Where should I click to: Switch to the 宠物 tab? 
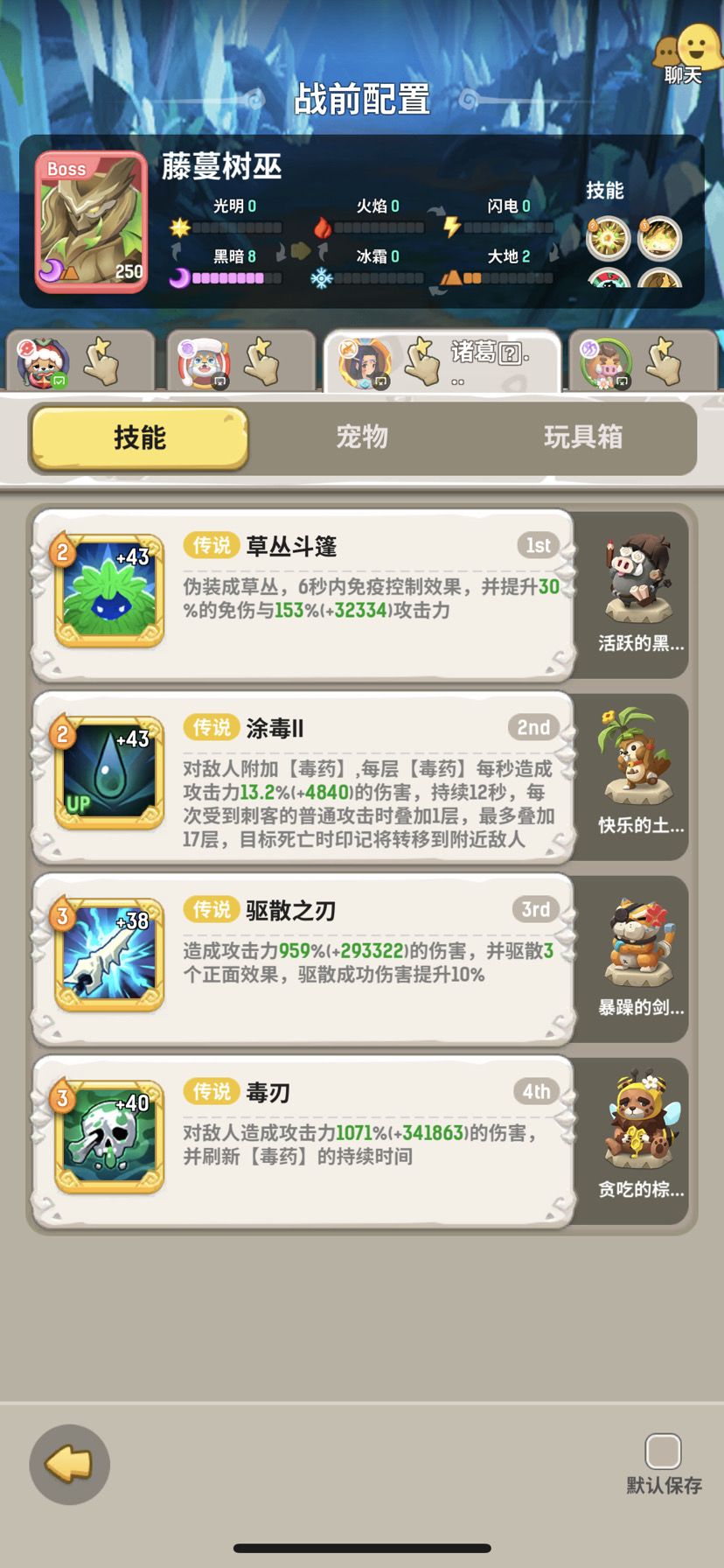(363, 439)
